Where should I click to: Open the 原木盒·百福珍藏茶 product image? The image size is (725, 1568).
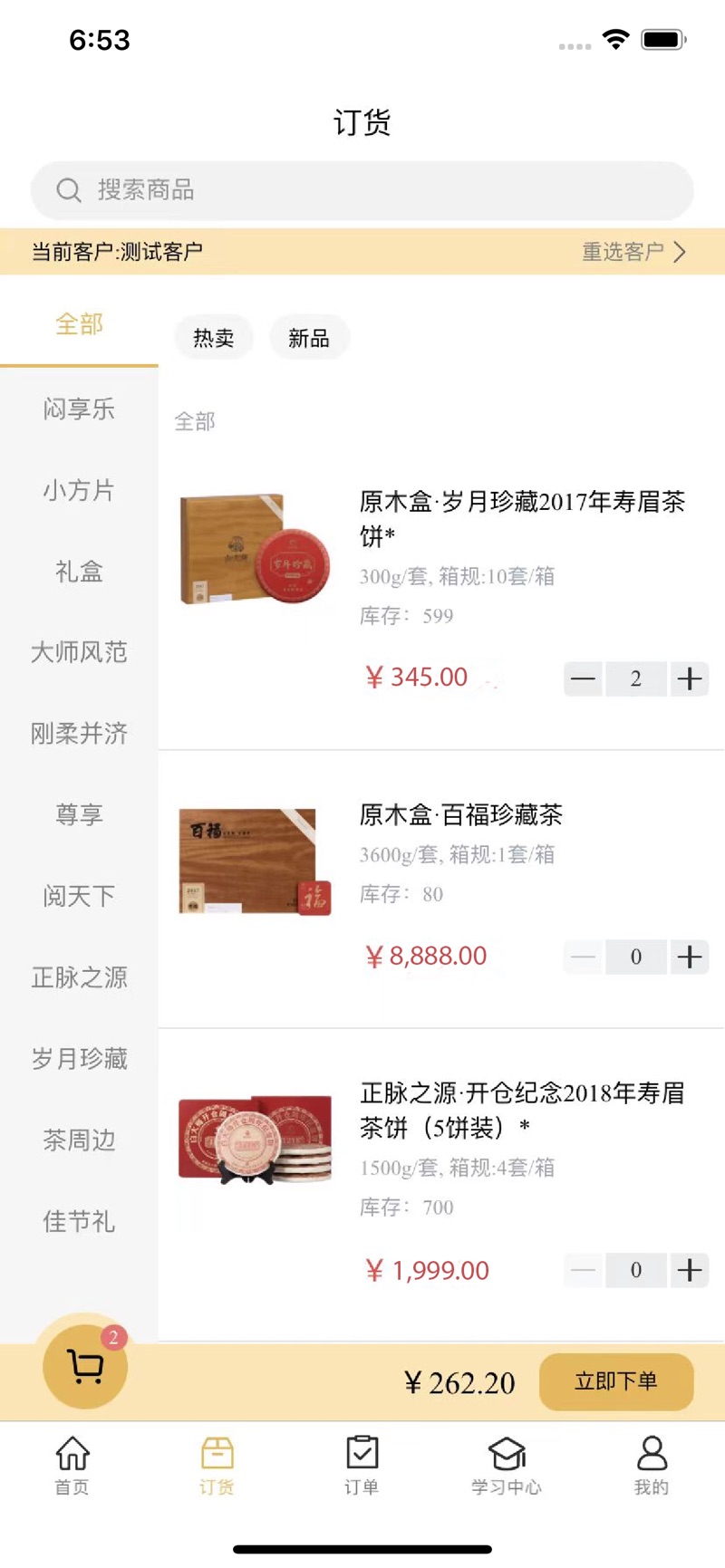(255, 861)
